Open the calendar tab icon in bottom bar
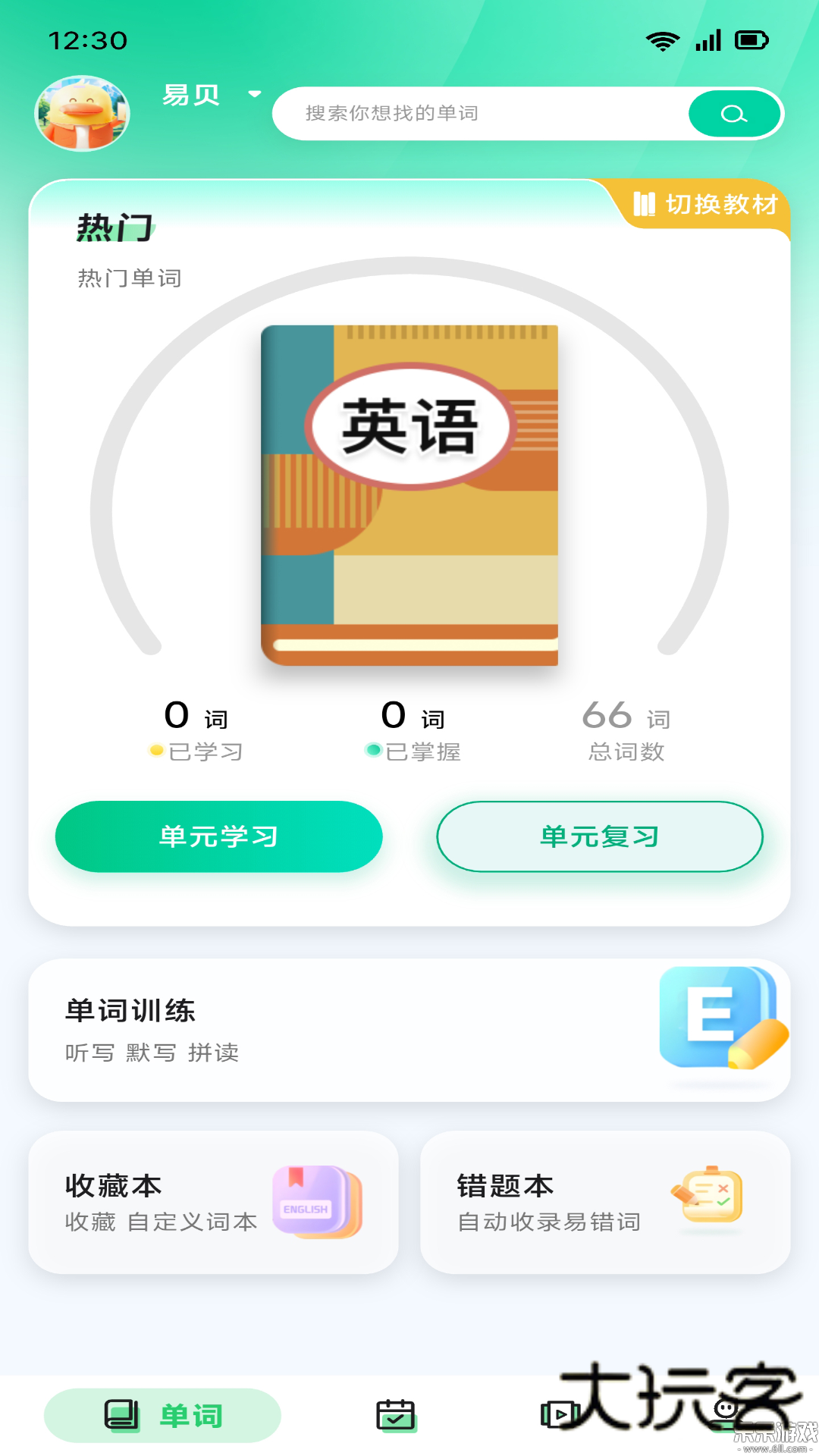The image size is (819, 1456). pyautogui.click(x=395, y=1412)
